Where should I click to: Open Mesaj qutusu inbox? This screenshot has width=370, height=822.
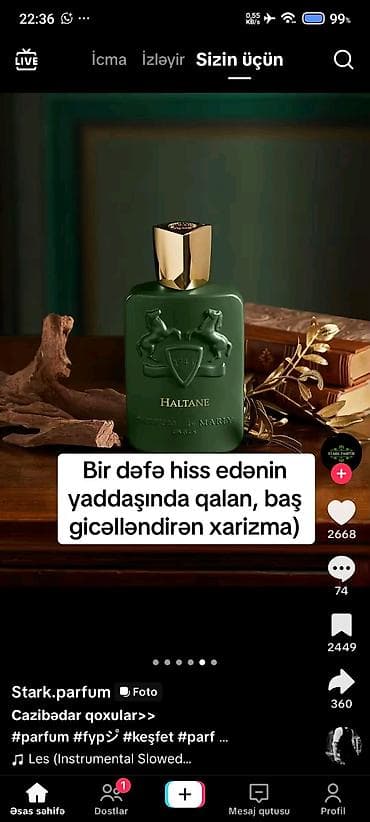(x=259, y=799)
